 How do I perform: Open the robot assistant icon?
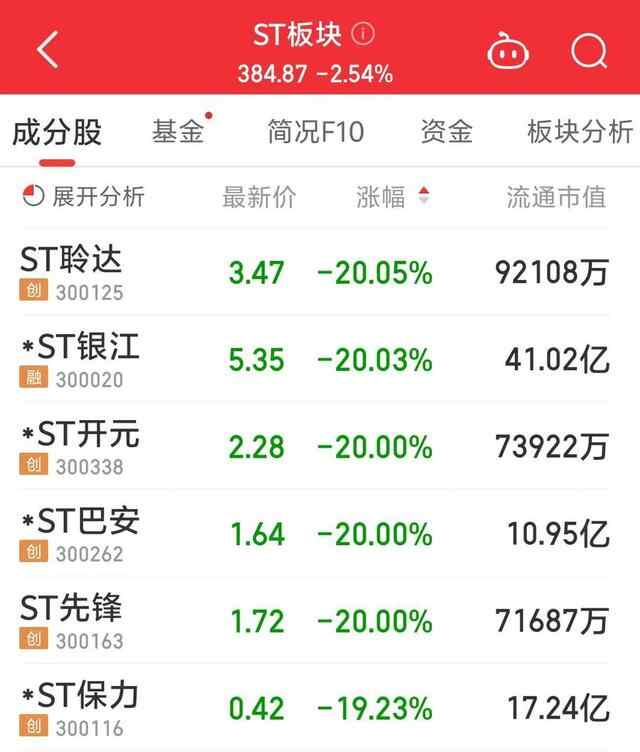pos(508,50)
